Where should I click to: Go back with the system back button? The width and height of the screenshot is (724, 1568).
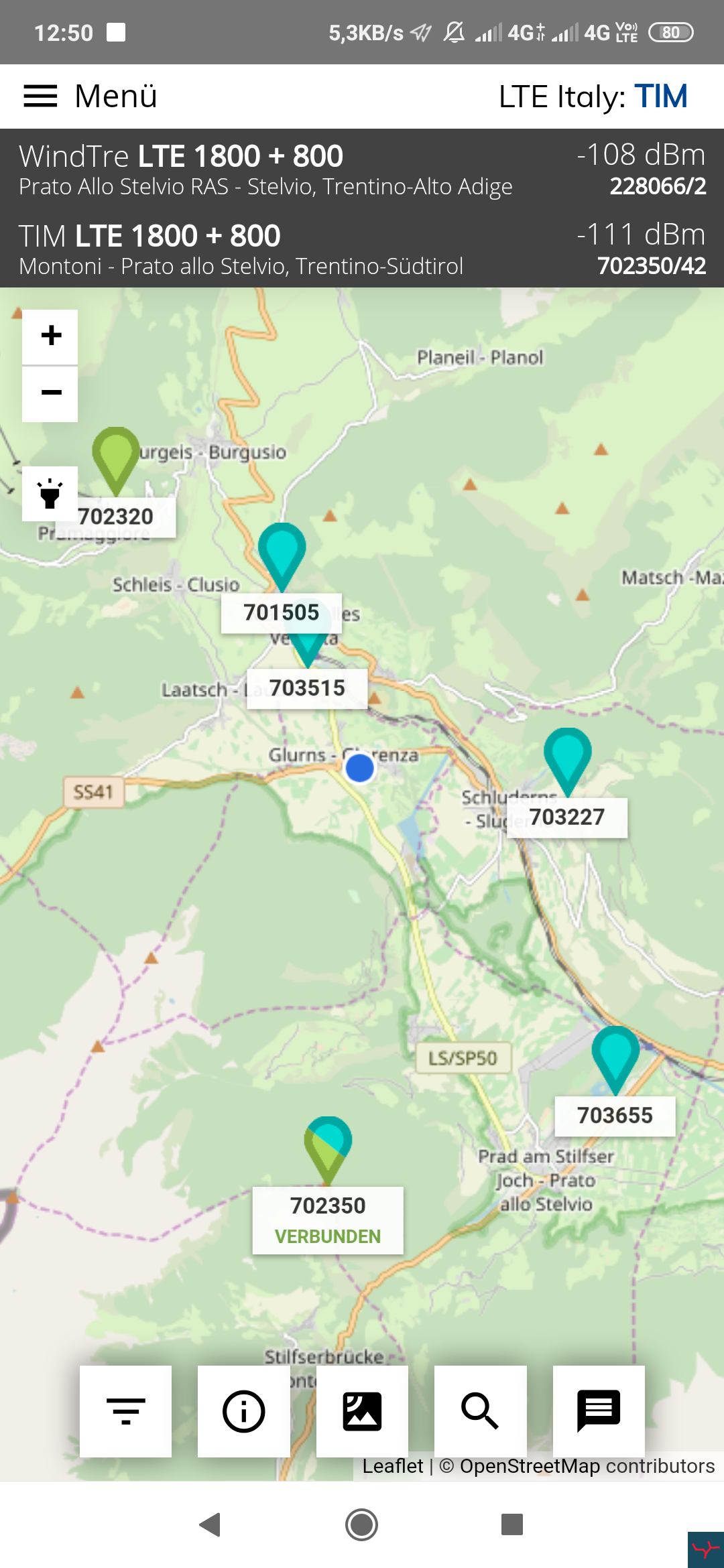click(210, 1524)
